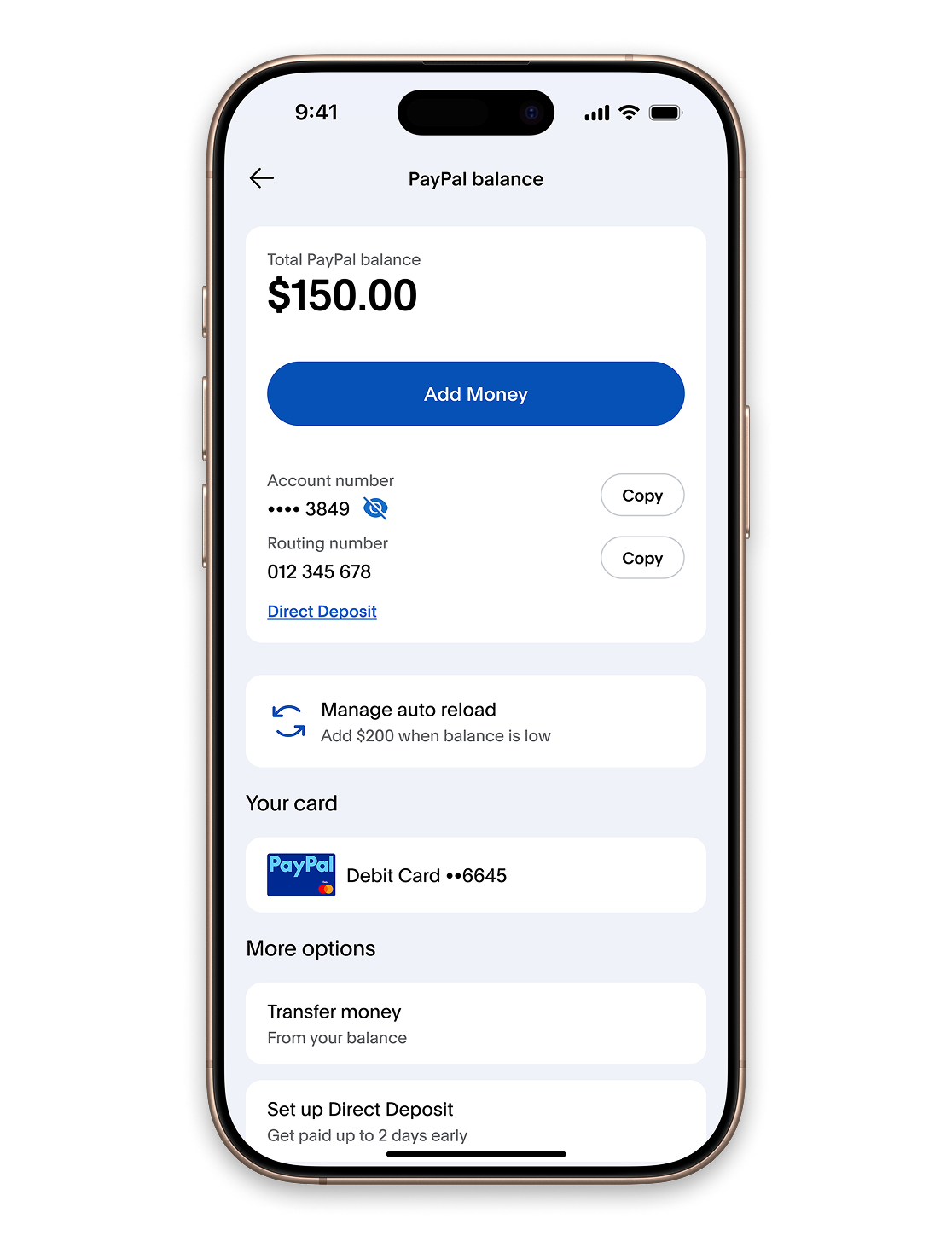This screenshot has height=1253, width=952.
Task: Copy the account number
Action: pyautogui.click(x=641, y=496)
